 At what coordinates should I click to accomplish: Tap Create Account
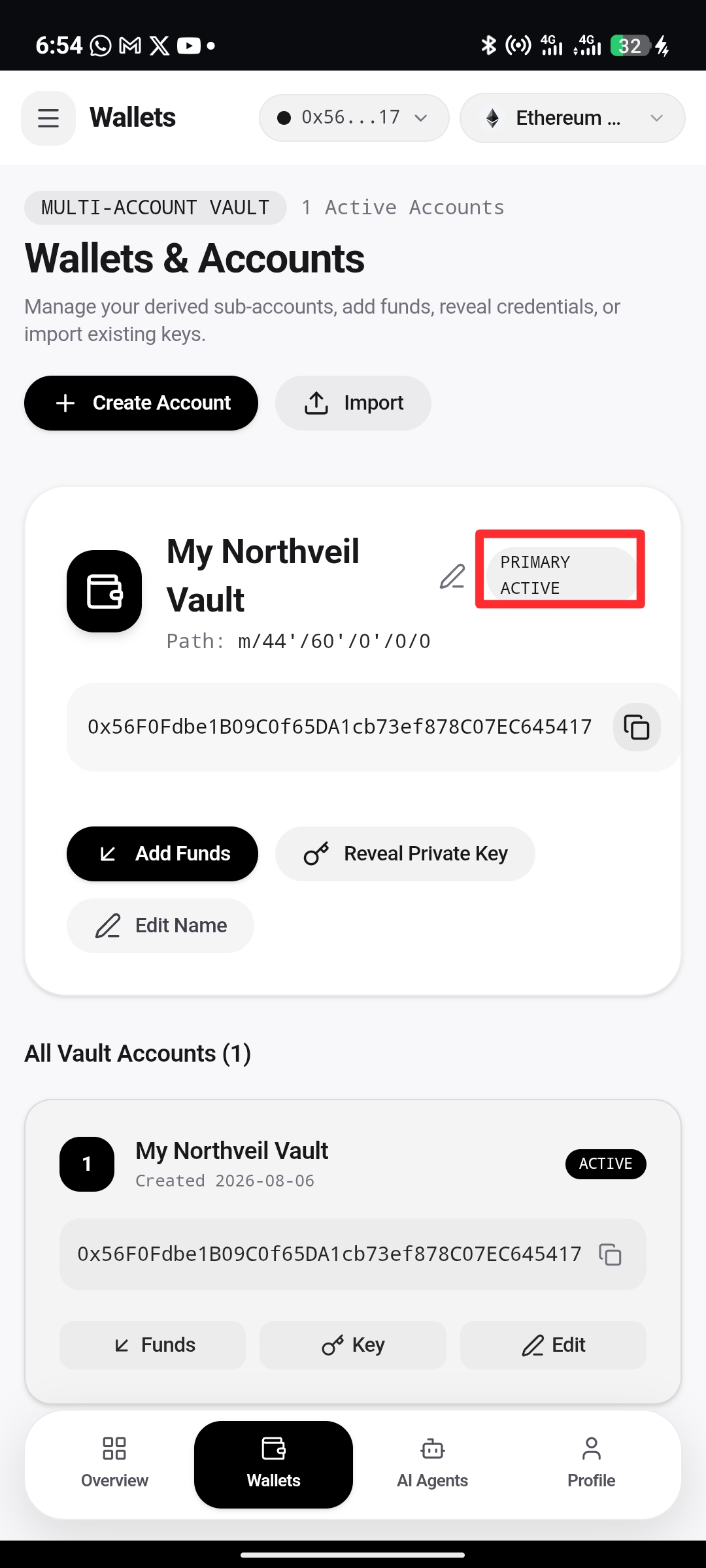tap(141, 403)
